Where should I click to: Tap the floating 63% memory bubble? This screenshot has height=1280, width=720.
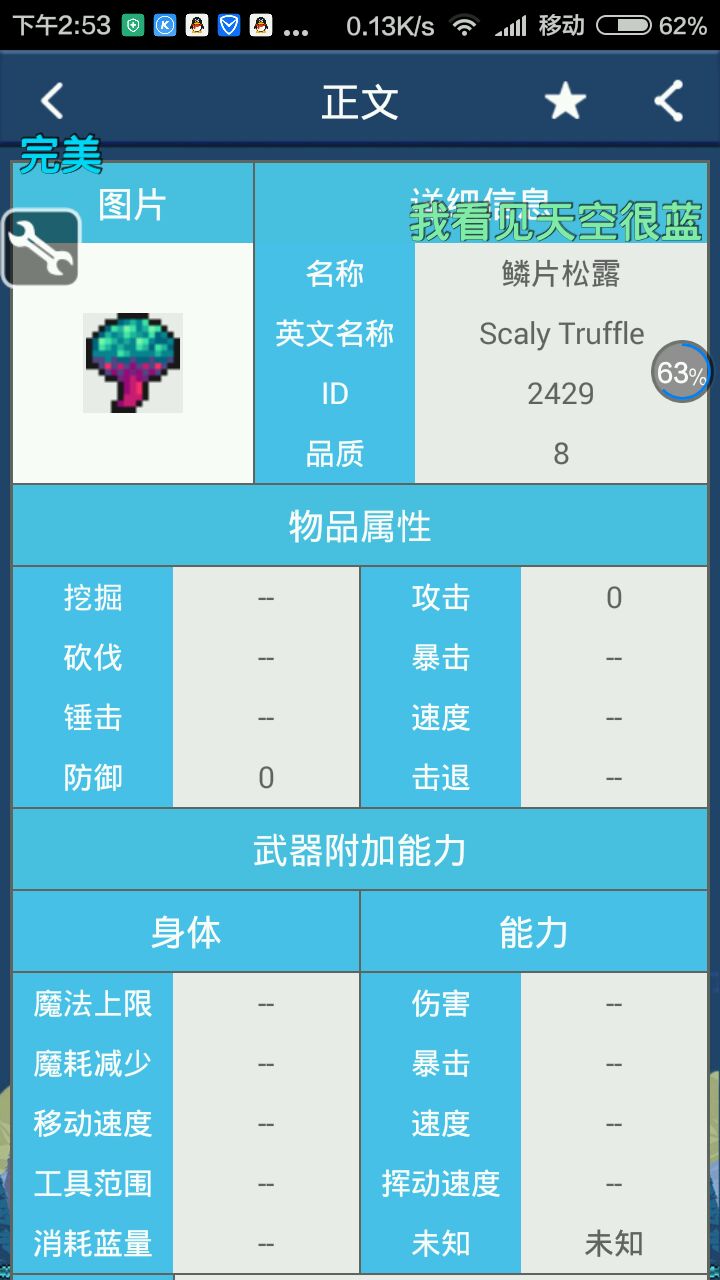pyautogui.click(x=682, y=373)
